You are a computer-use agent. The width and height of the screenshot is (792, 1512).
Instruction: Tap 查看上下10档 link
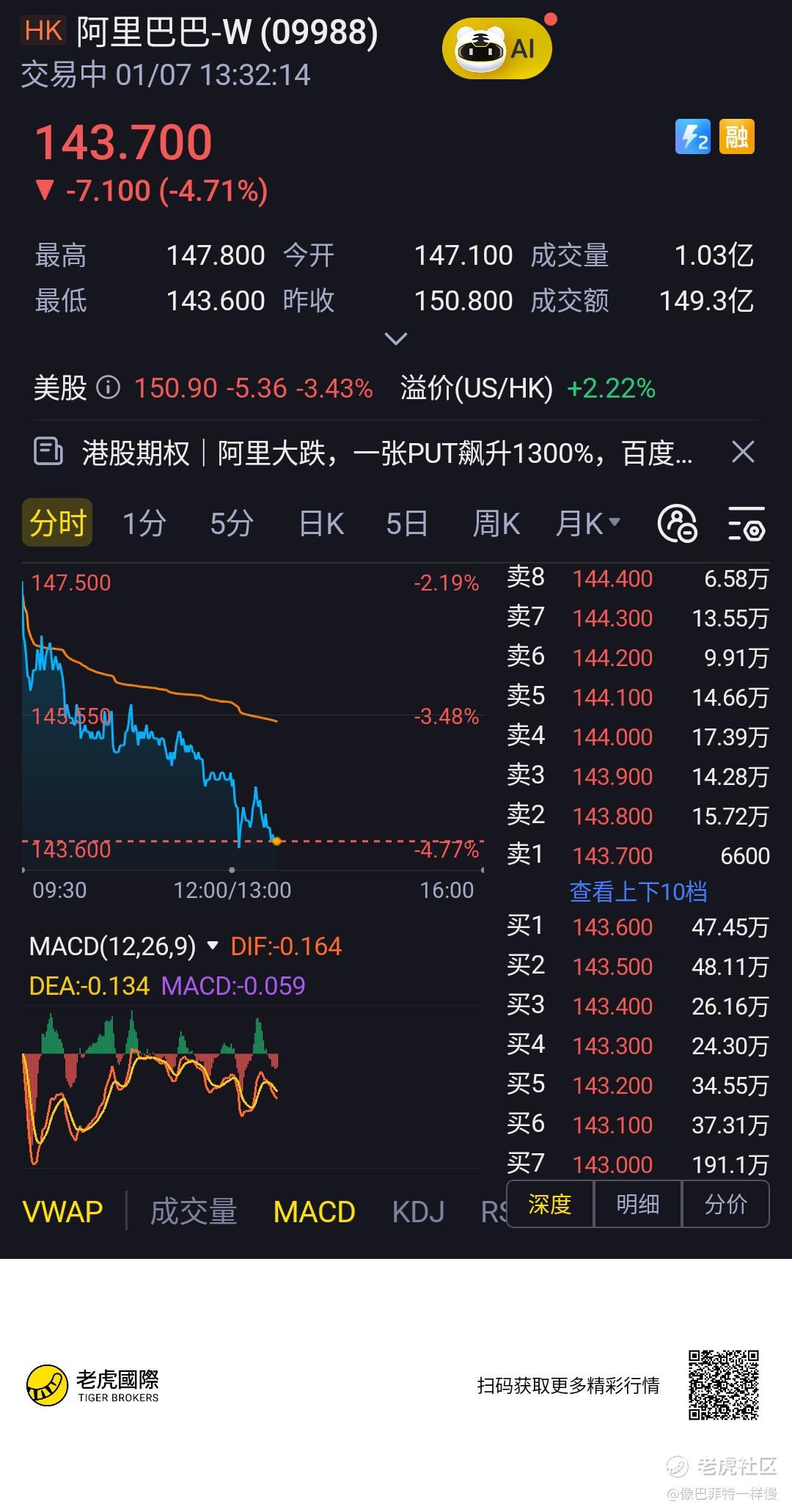pos(637,891)
